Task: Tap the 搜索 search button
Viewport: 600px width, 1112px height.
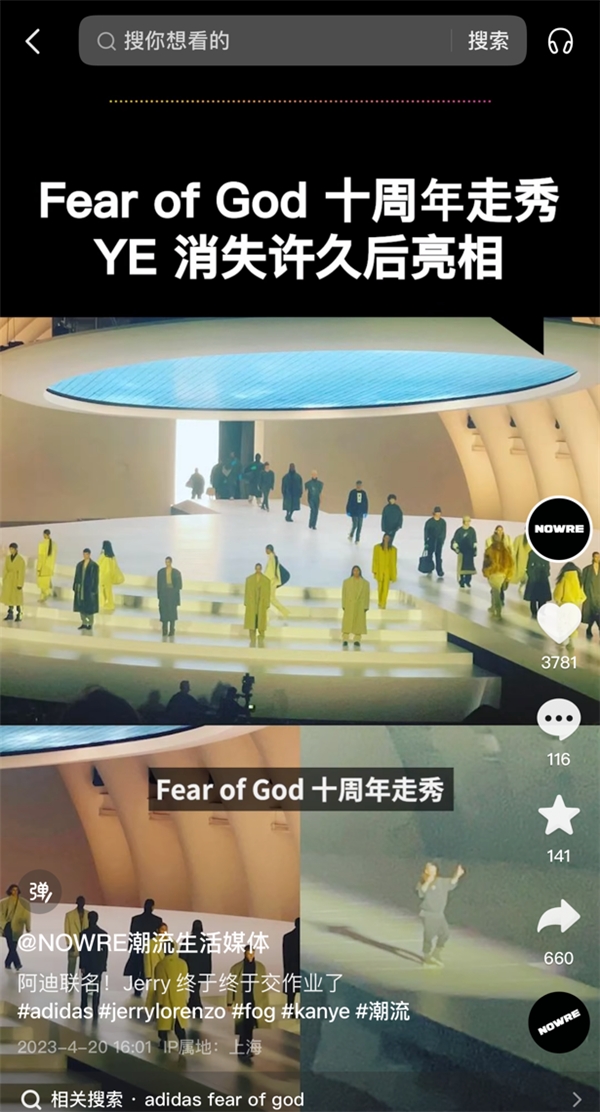Action: pyautogui.click(x=488, y=41)
